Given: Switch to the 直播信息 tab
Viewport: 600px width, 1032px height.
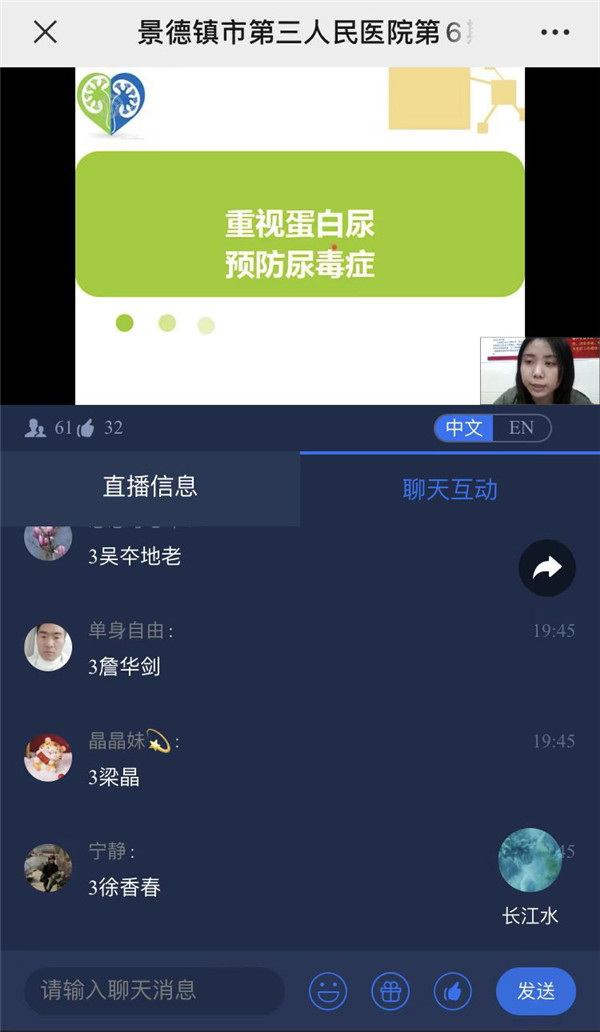Looking at the screenshot, I should (x=150, y=487).
